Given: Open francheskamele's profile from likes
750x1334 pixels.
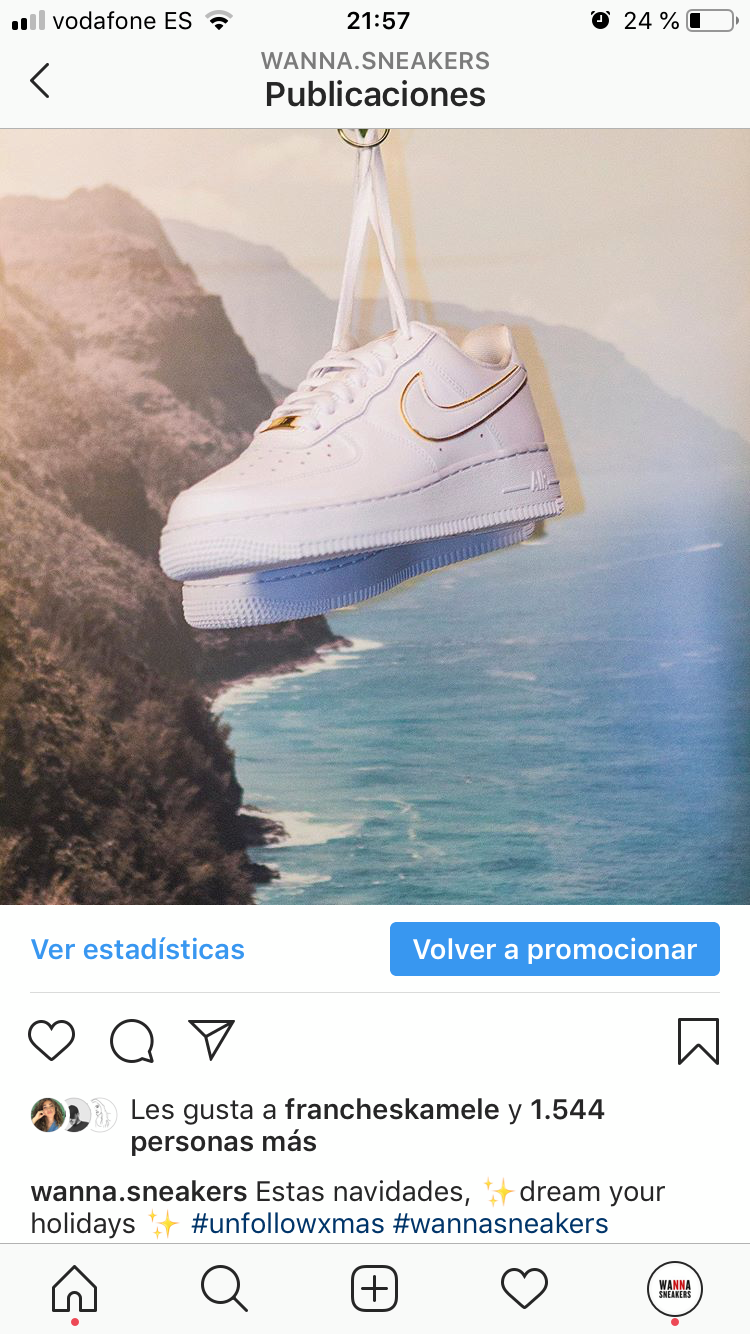Looking at the screenshot, I should (x=391, y=1109).
